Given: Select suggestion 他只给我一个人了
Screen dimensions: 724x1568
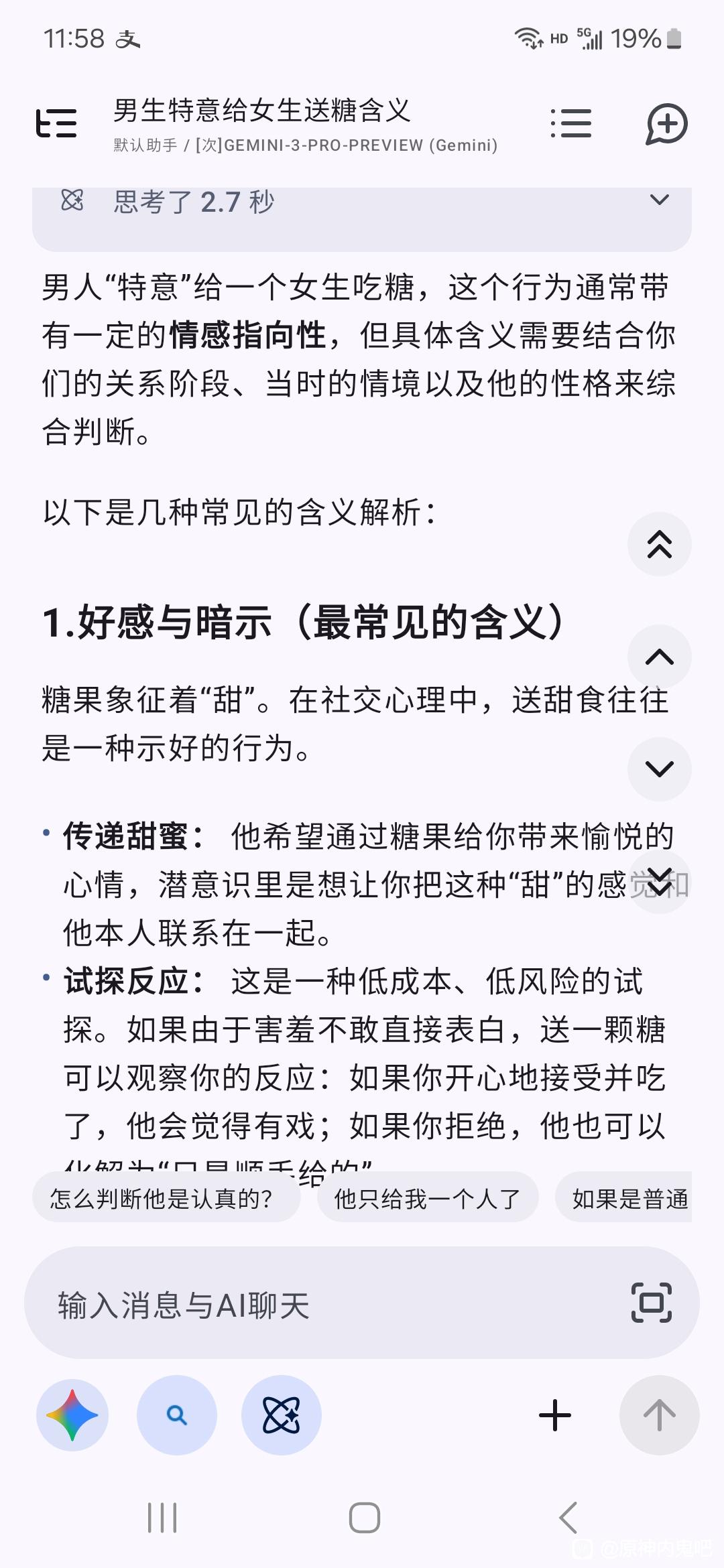Looking at the screenshot, I should tap(427, 1199).
